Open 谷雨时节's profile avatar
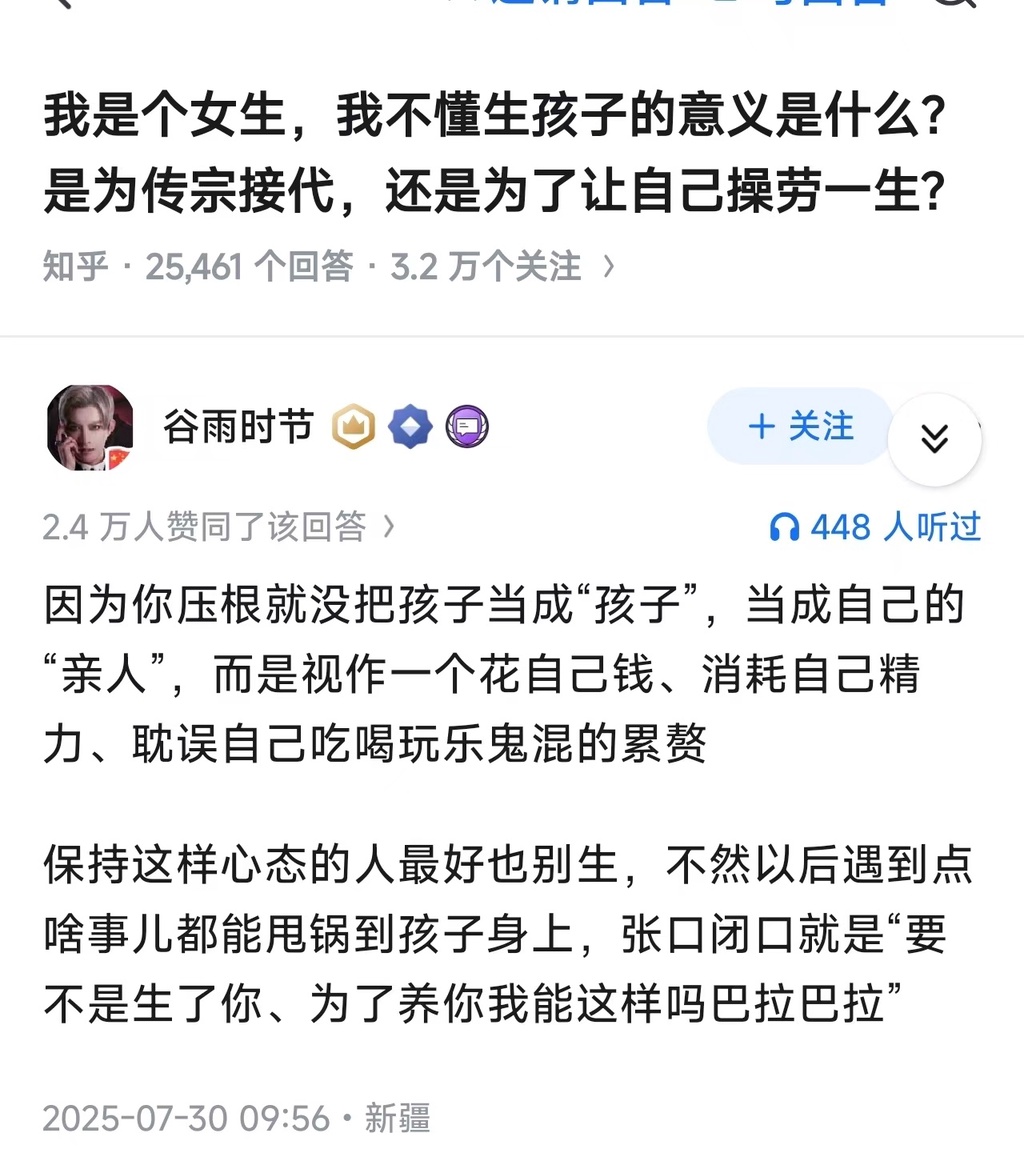 click(90, 428)
